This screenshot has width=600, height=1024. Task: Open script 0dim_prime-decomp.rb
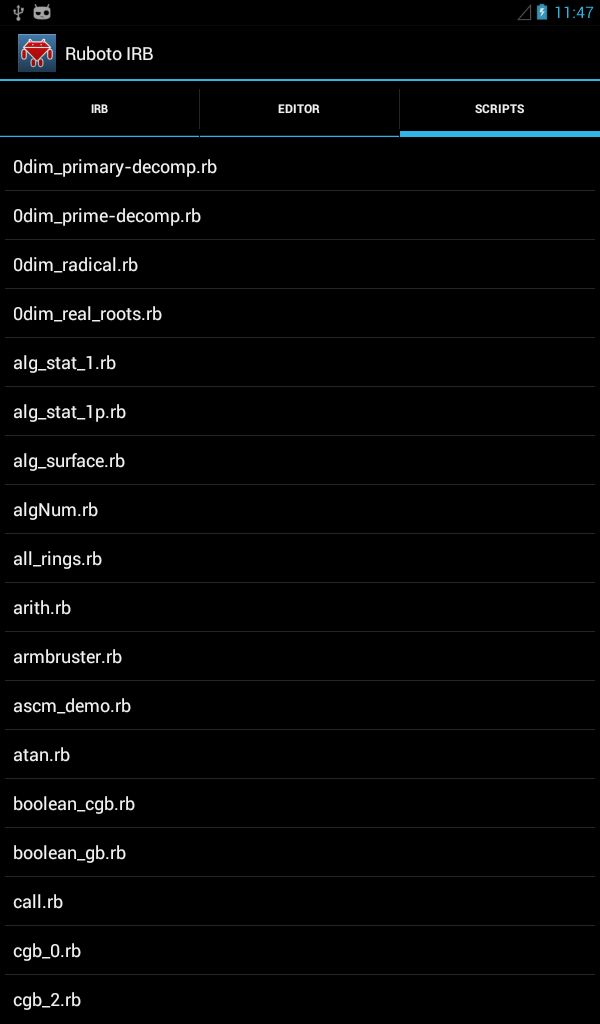click(300, 216)
